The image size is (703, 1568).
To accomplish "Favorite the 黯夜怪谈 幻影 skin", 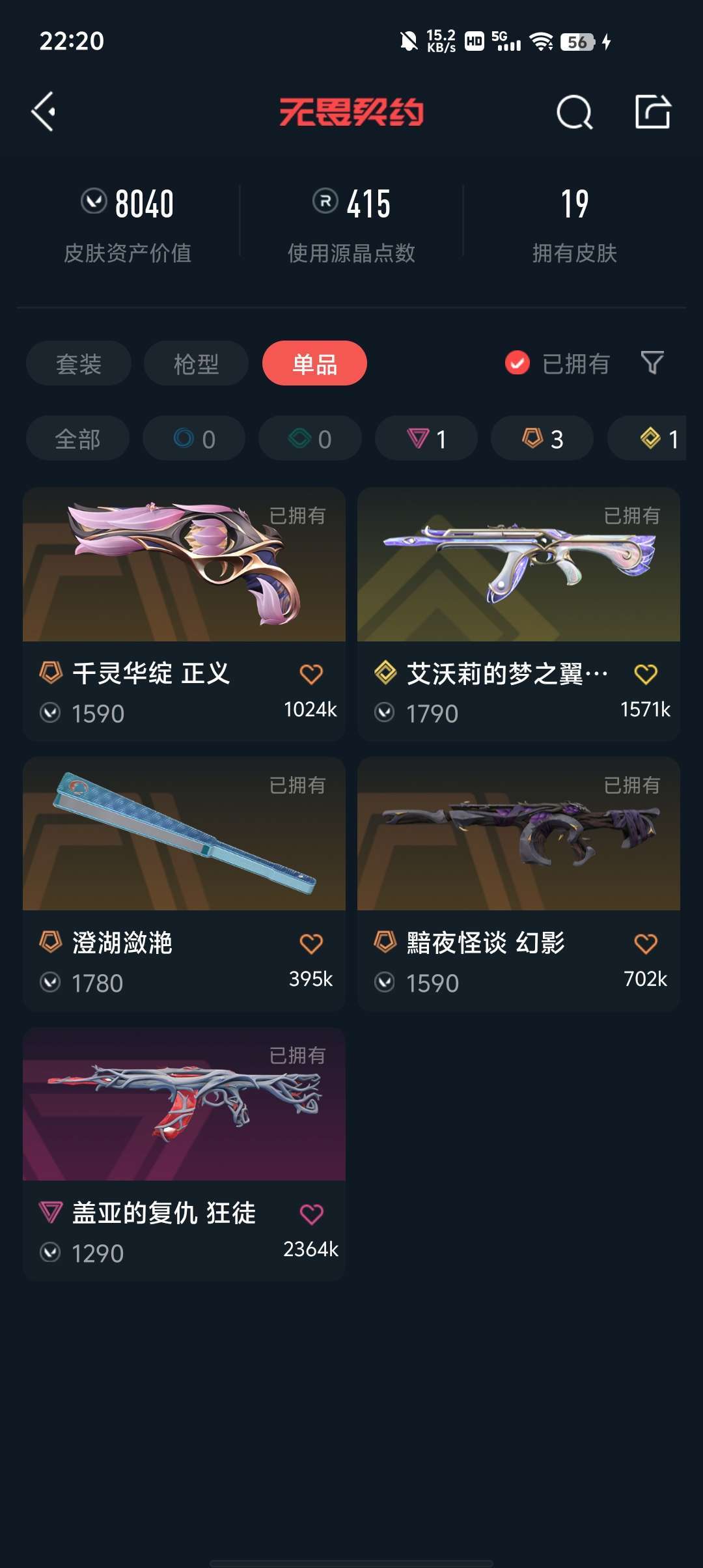I will [x=646, y=944].
